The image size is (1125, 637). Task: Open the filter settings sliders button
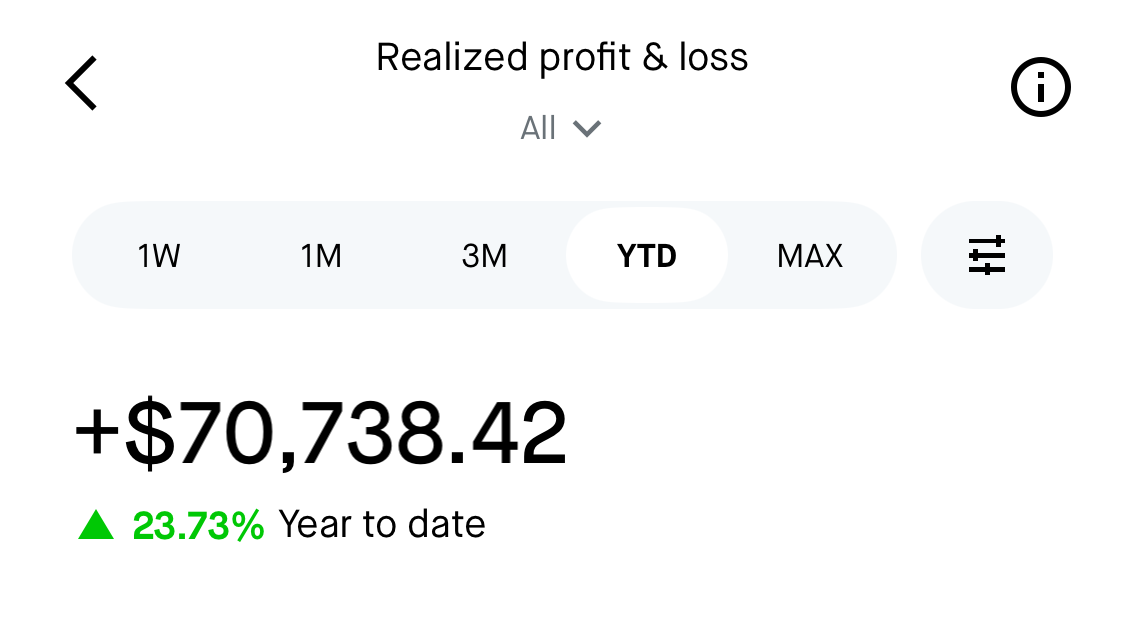(x=986, y=256)
